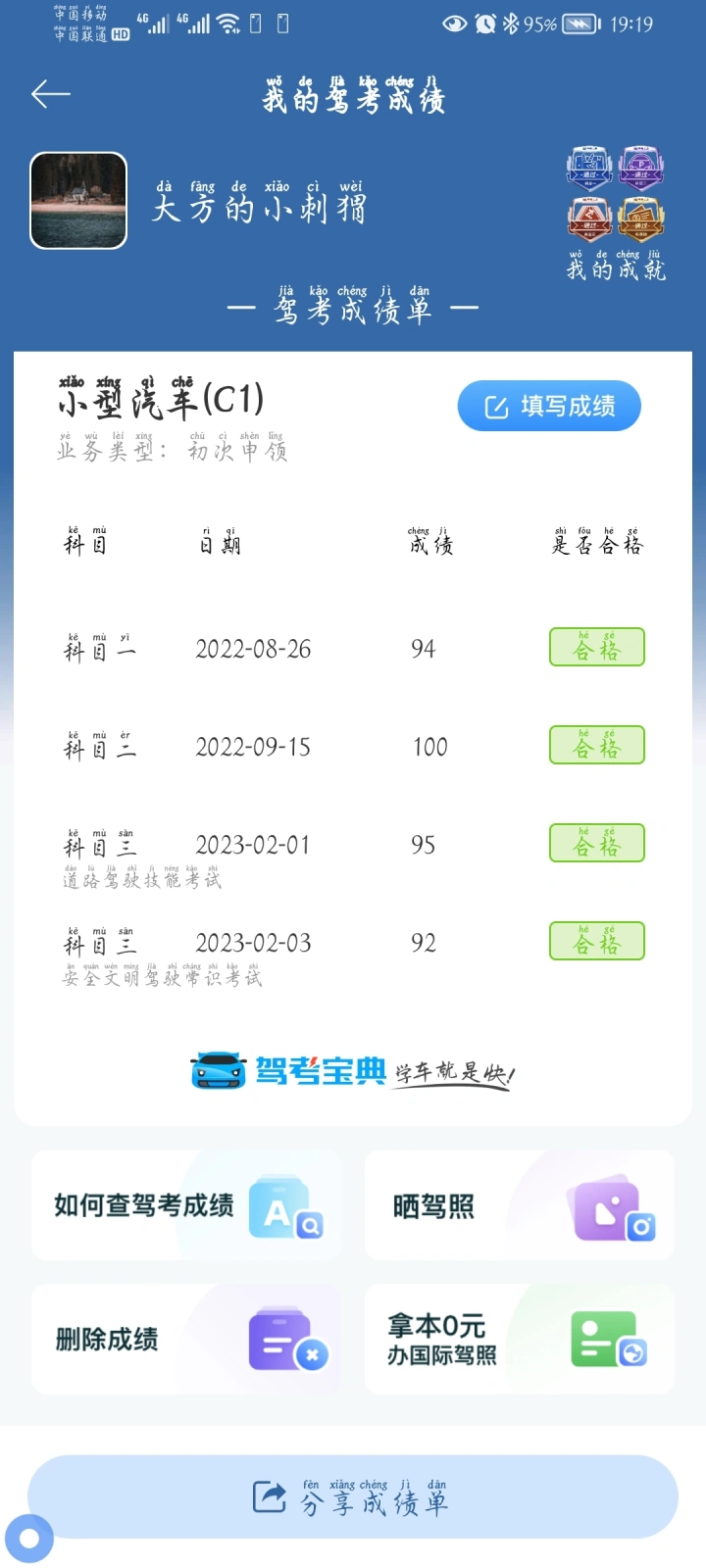Open the 晒驾照 card
The image size is (706, 1568).
[x=520, y=1205]
